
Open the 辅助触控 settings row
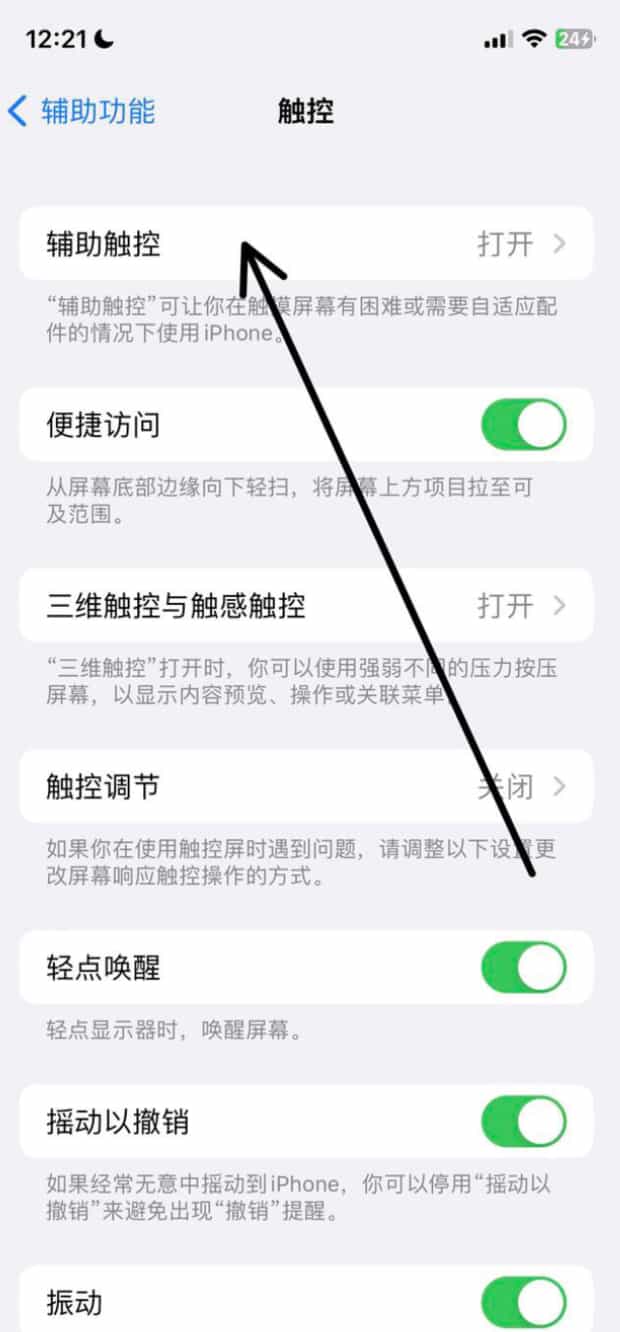click(306, 244)
